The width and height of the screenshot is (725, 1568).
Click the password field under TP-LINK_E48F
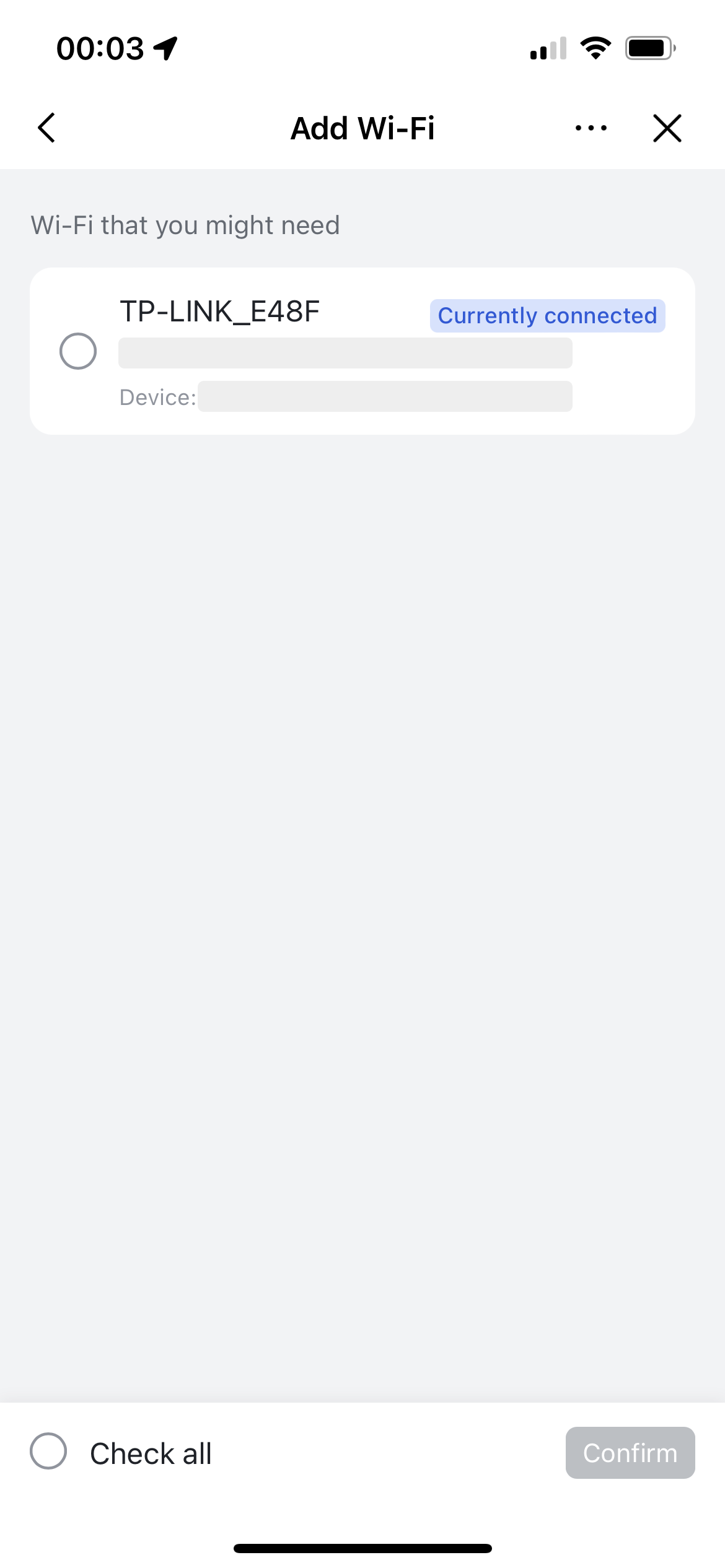[345, 353]
